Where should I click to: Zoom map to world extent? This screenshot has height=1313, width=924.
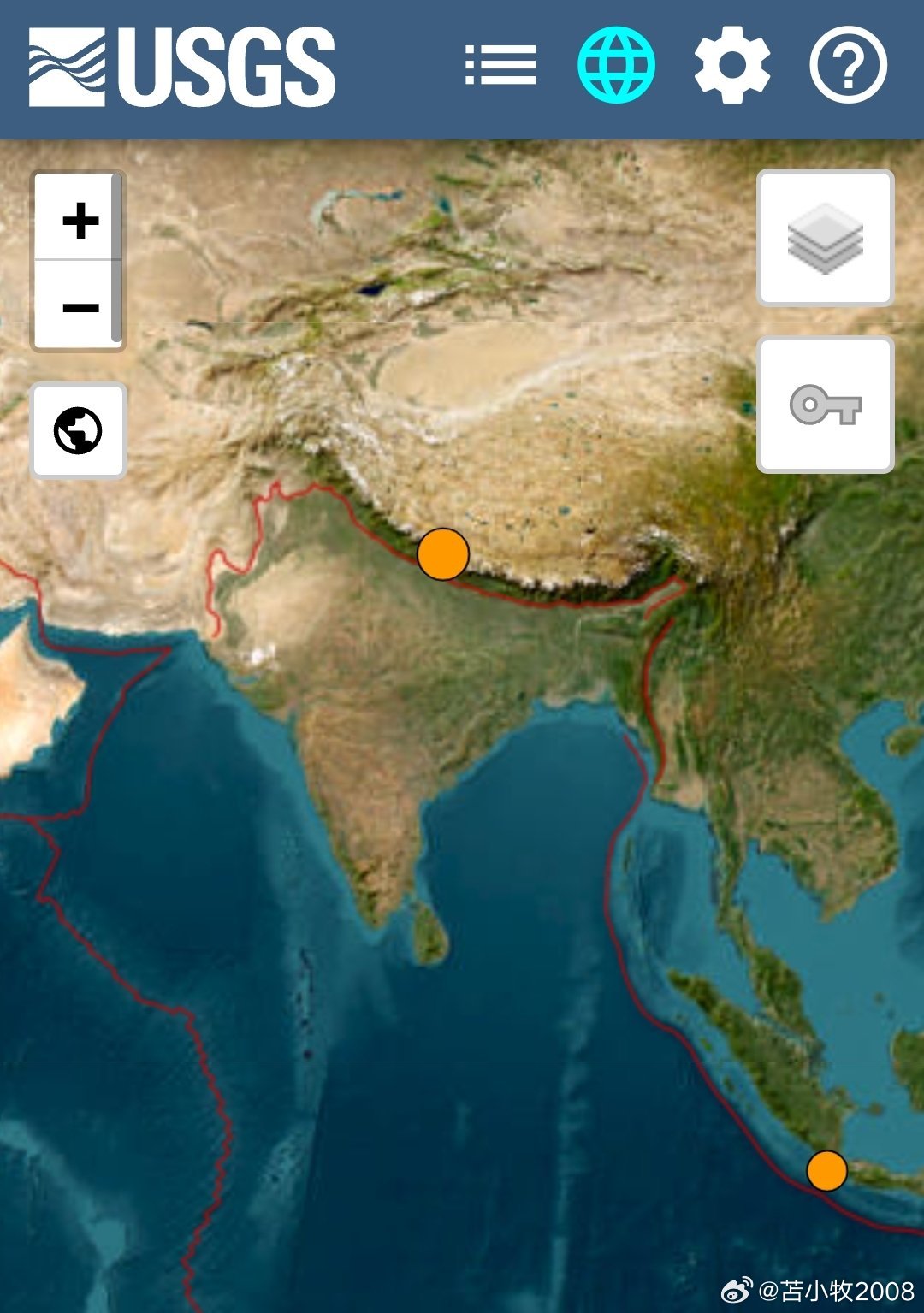point(78,430)
